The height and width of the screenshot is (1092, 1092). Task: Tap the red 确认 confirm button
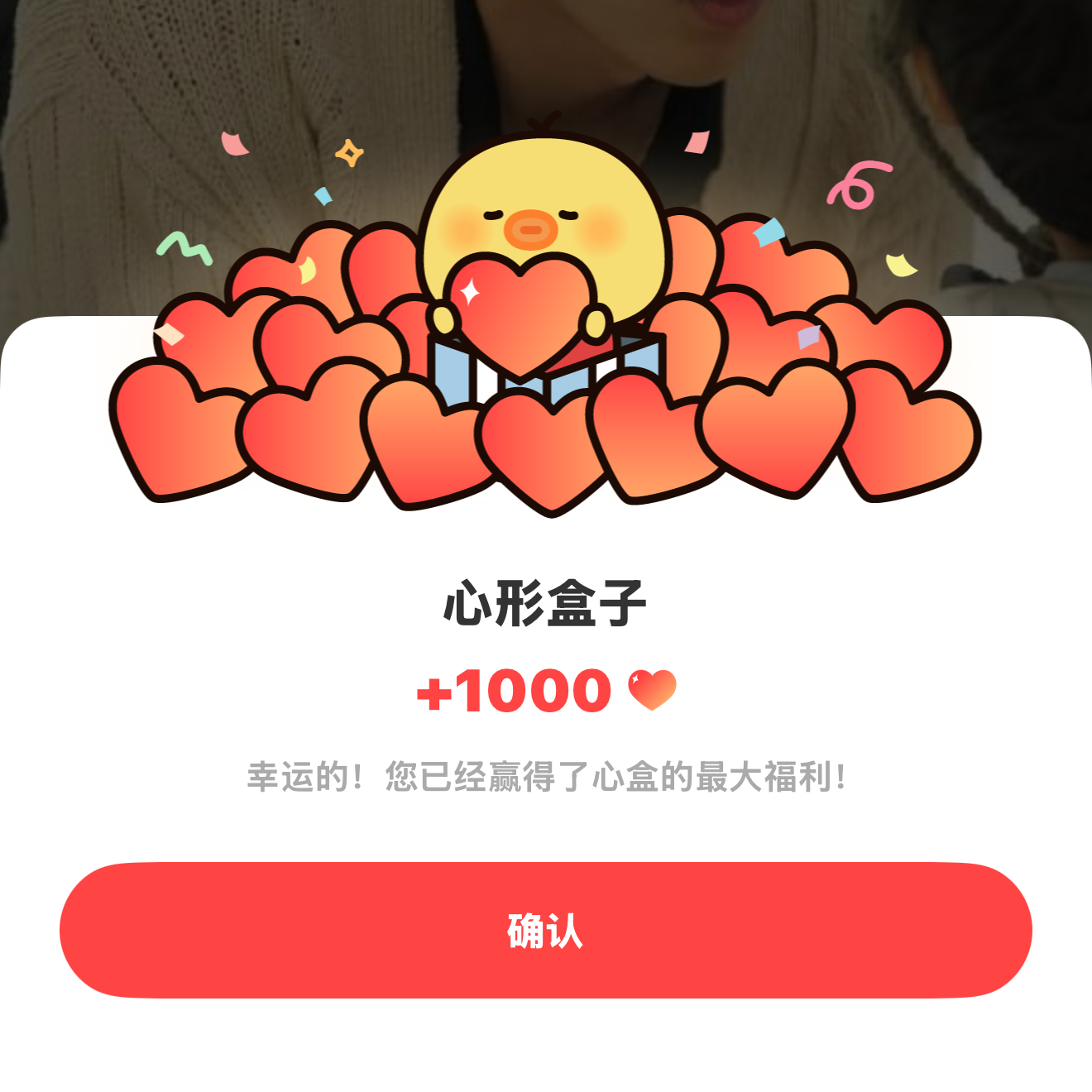546,930
